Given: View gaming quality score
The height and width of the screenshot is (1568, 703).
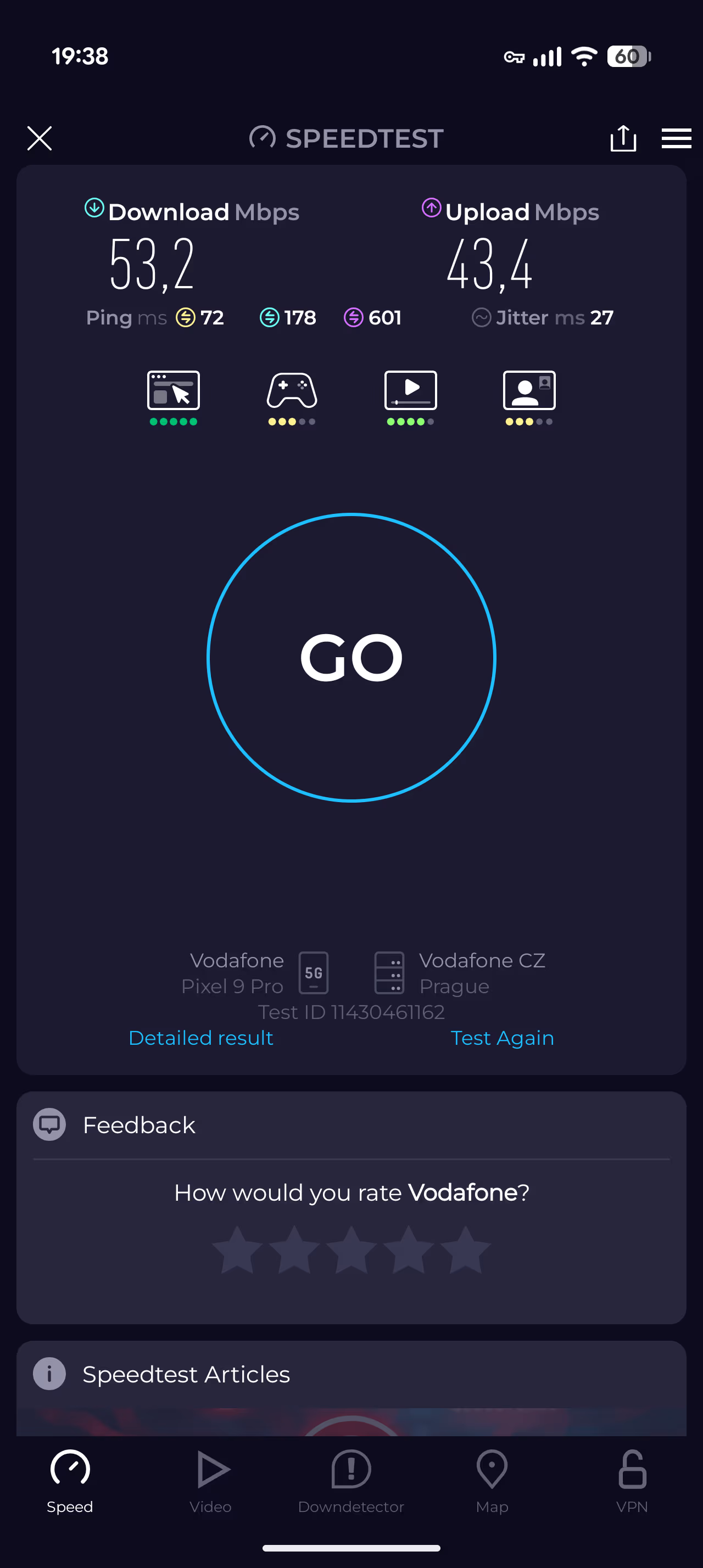Looking at the screenshot, I should pos(292,396).
